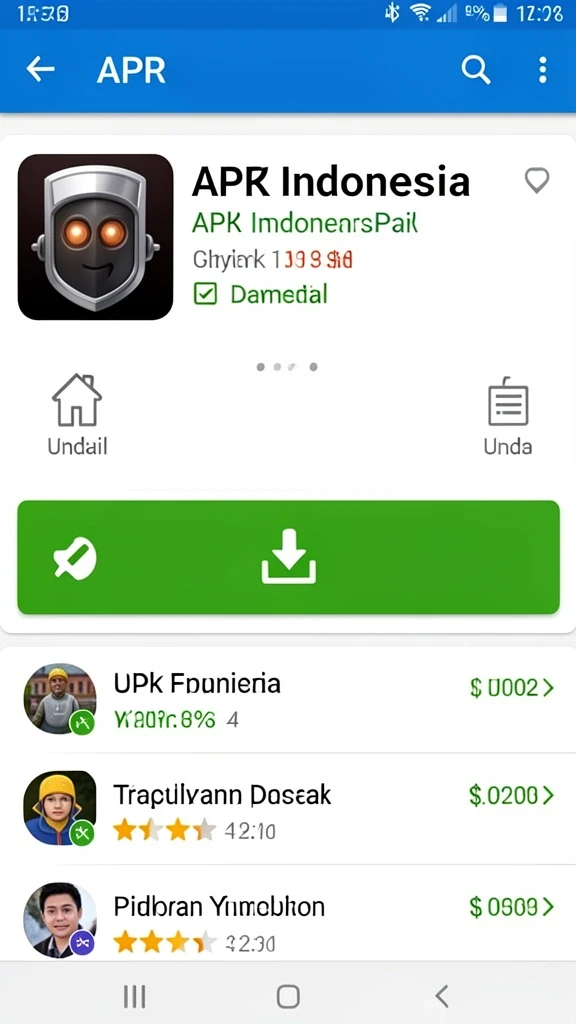Tap the Undail house icon
Image resolution: width=576 pixels, height=1024 pixels.
coord(77,400)
